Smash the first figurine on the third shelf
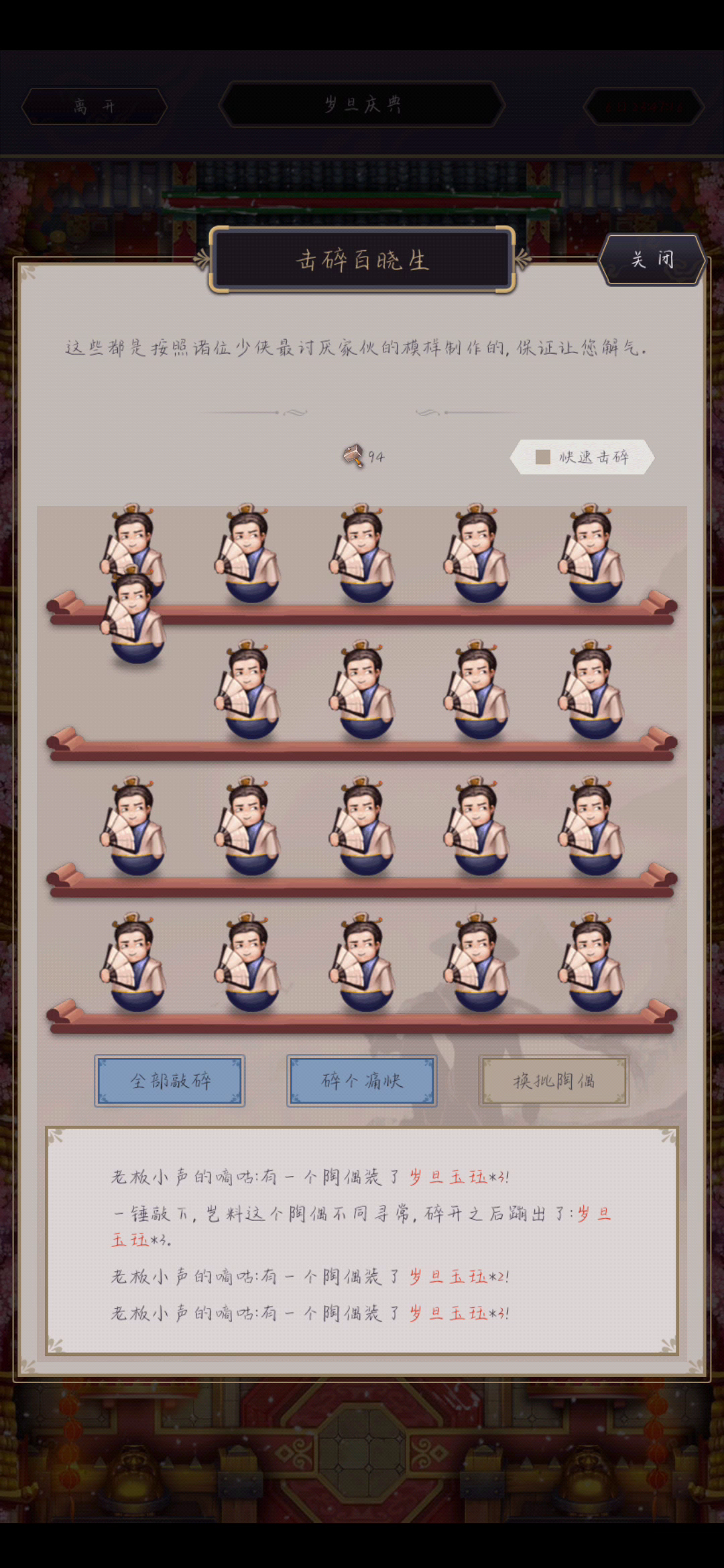The image size is (724, 1568). click(x=134, y=828)
